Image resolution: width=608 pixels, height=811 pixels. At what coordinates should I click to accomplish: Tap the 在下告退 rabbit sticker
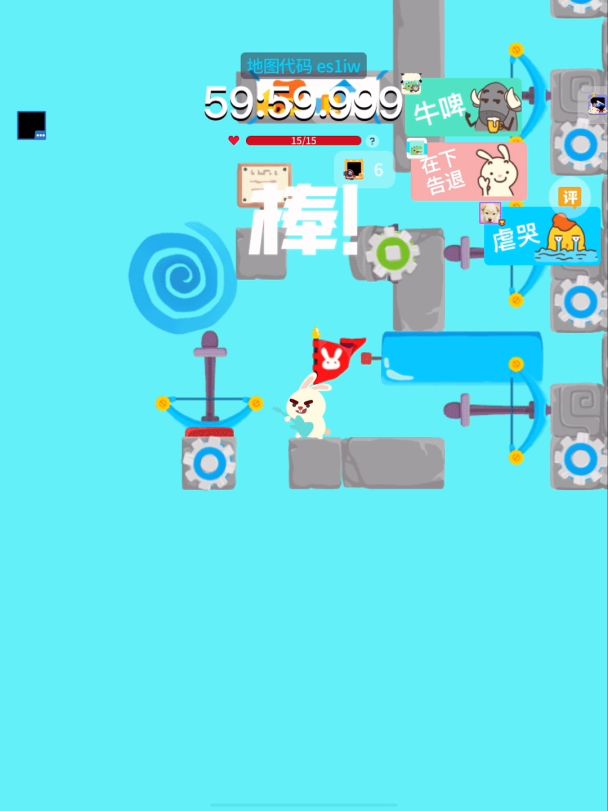(x=468, y=171)
